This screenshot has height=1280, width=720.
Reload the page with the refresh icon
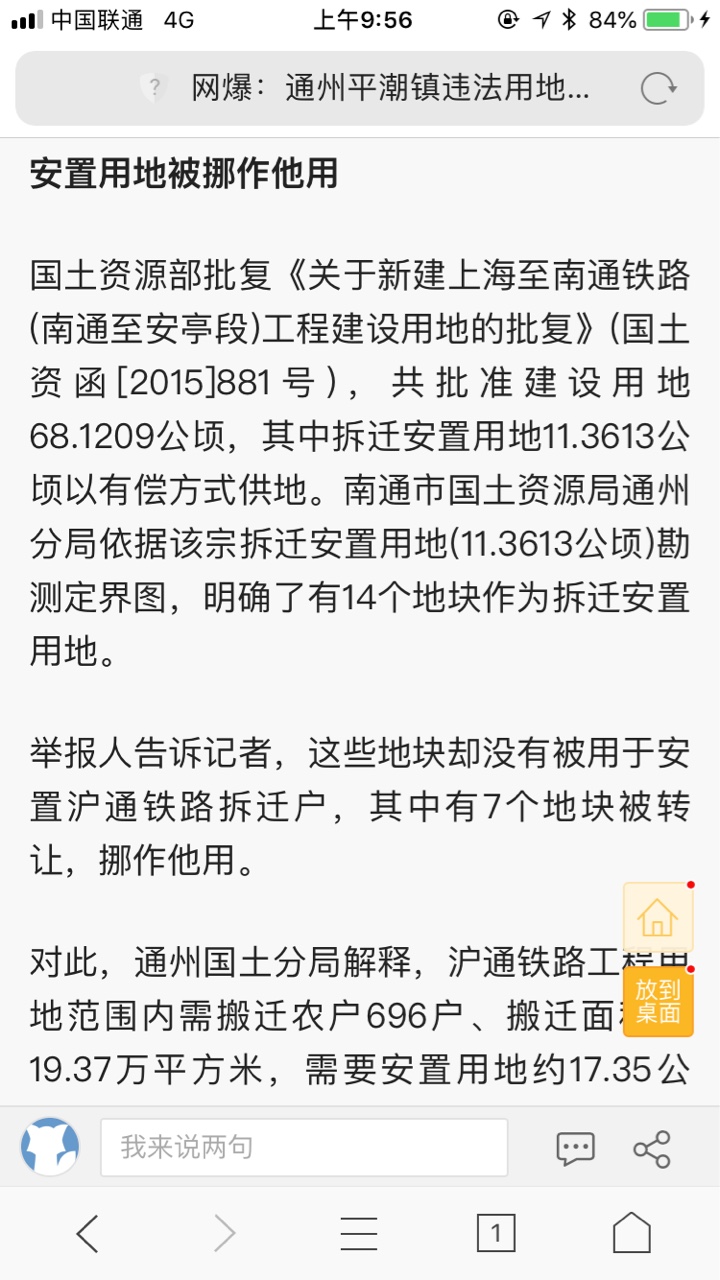pos(658,89)
